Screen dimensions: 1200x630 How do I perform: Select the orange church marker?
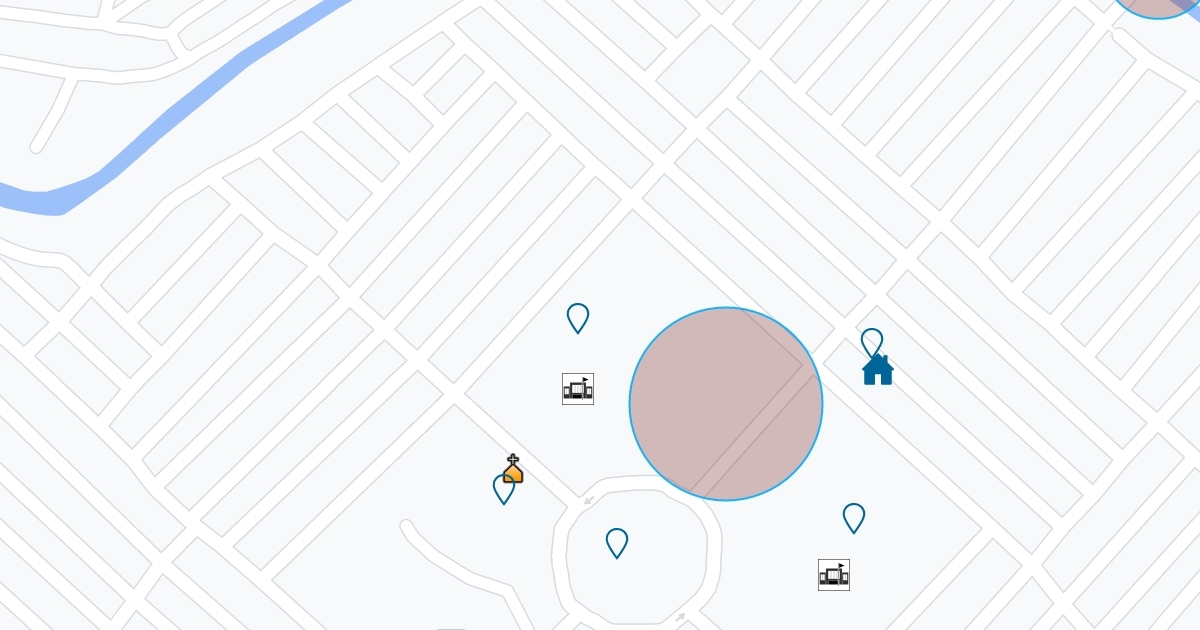coord(513,468)
